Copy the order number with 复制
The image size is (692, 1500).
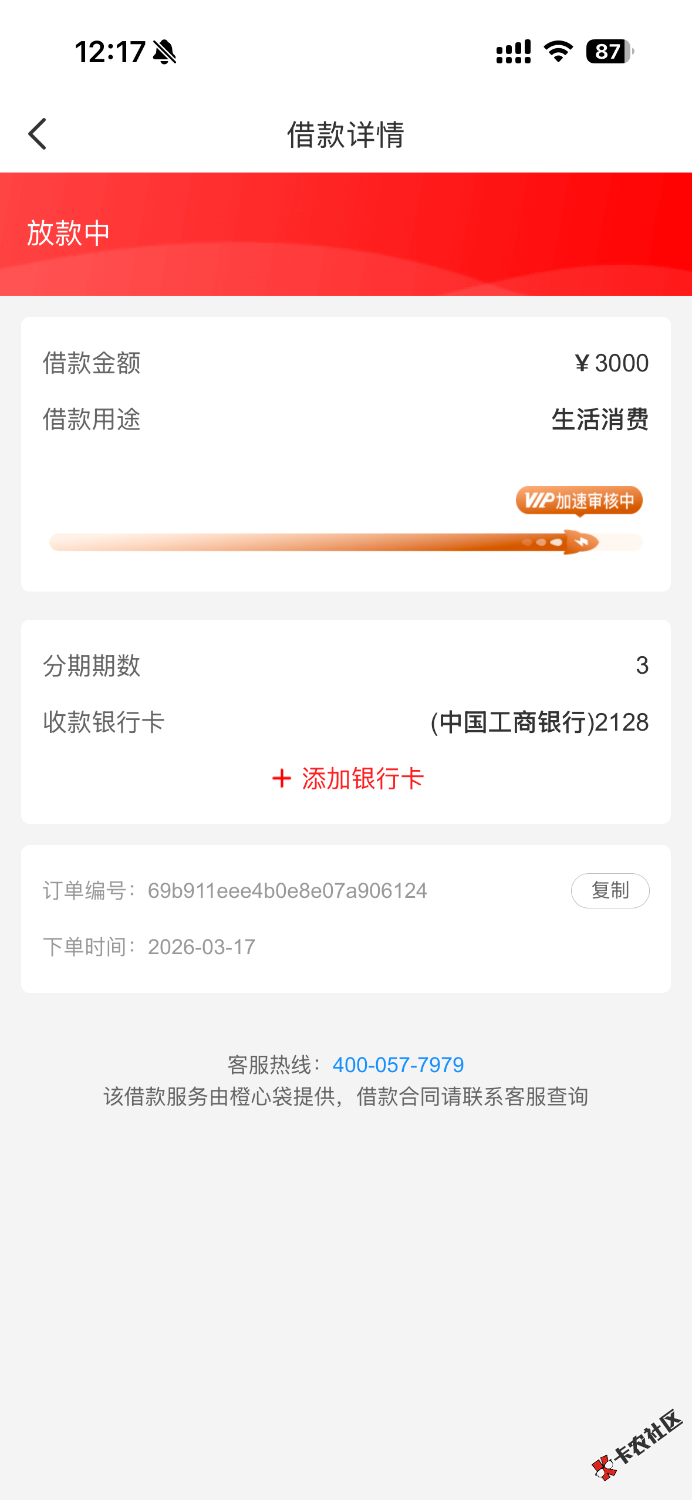pos(610,890)
